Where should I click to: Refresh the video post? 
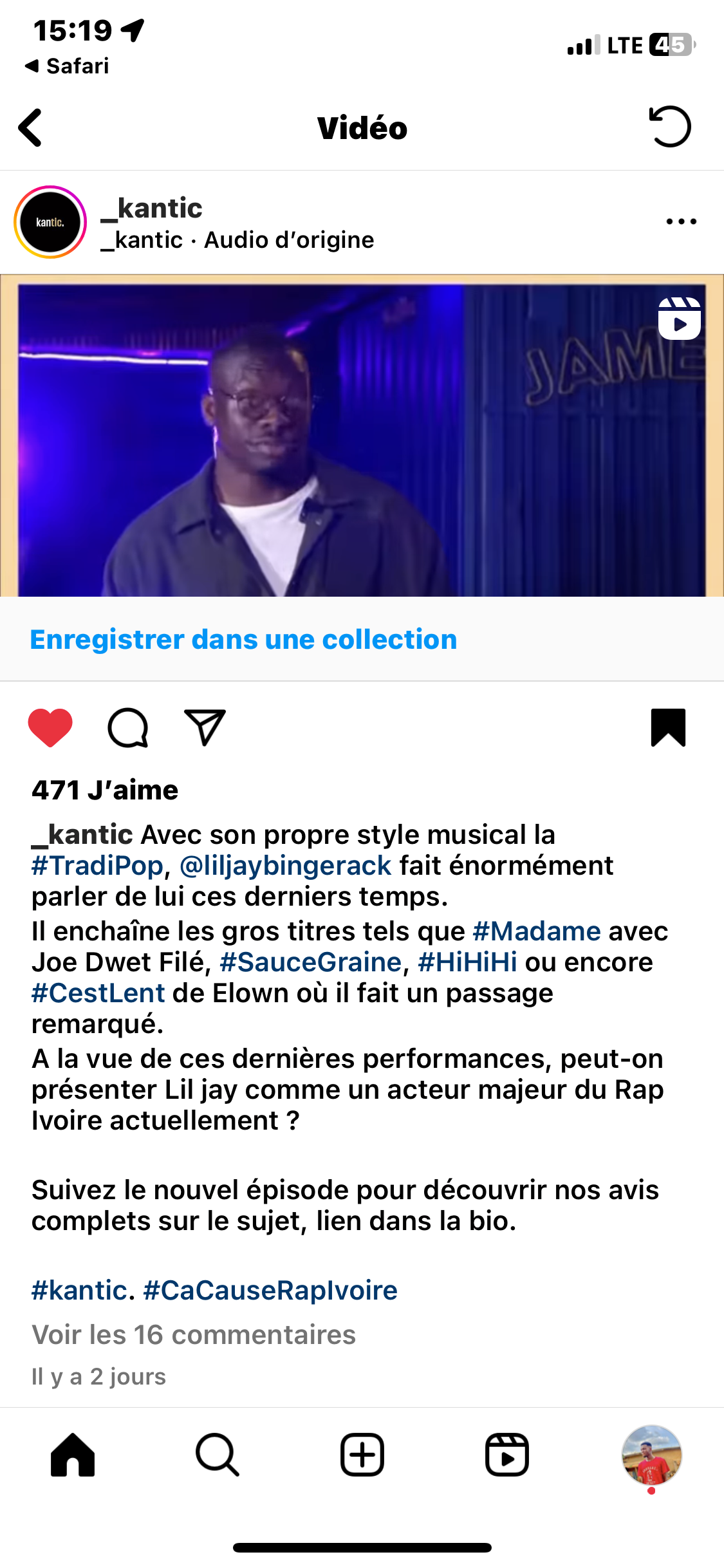pyautogui.click(x=669, y=127)
